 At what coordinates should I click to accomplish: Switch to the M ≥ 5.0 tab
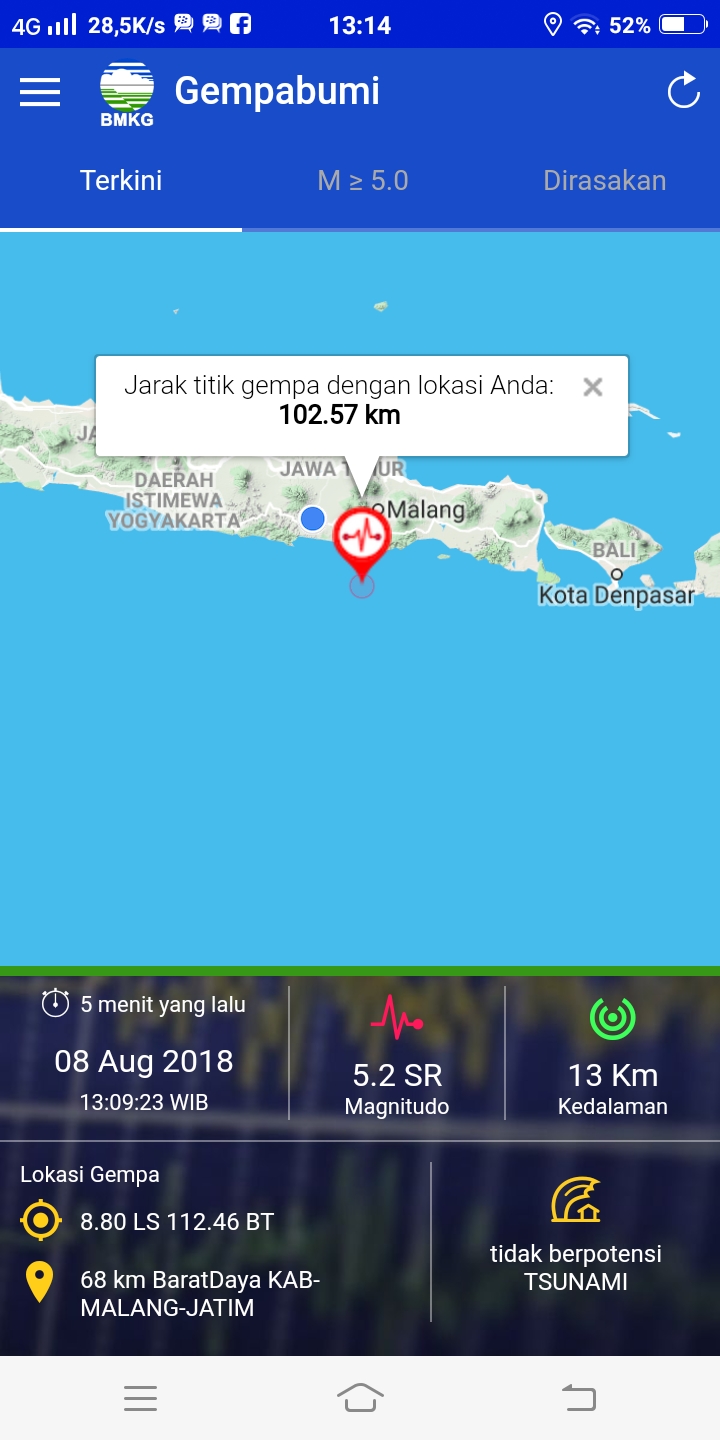(x=363, y=181)
